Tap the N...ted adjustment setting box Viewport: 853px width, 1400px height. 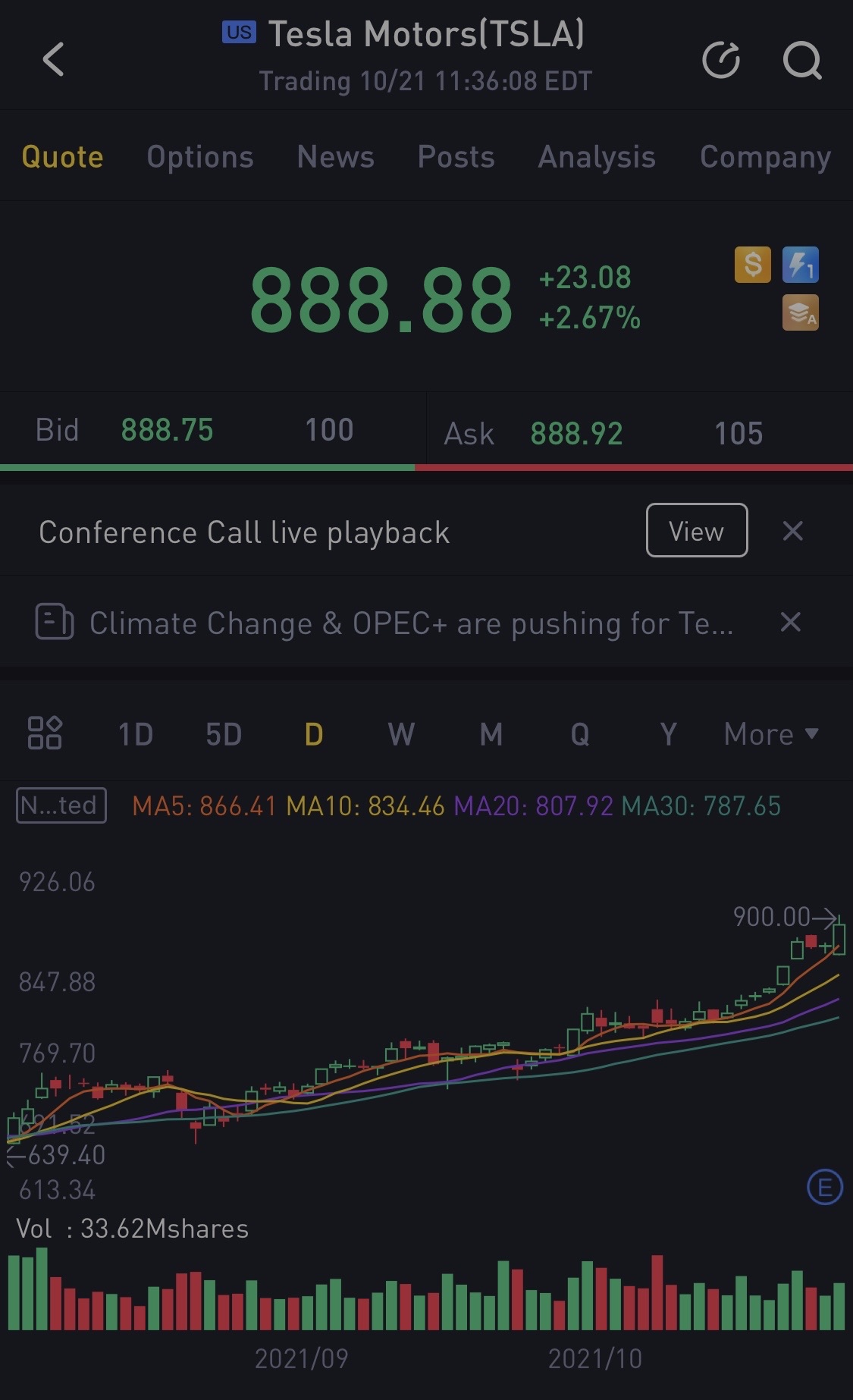[61, 805]
